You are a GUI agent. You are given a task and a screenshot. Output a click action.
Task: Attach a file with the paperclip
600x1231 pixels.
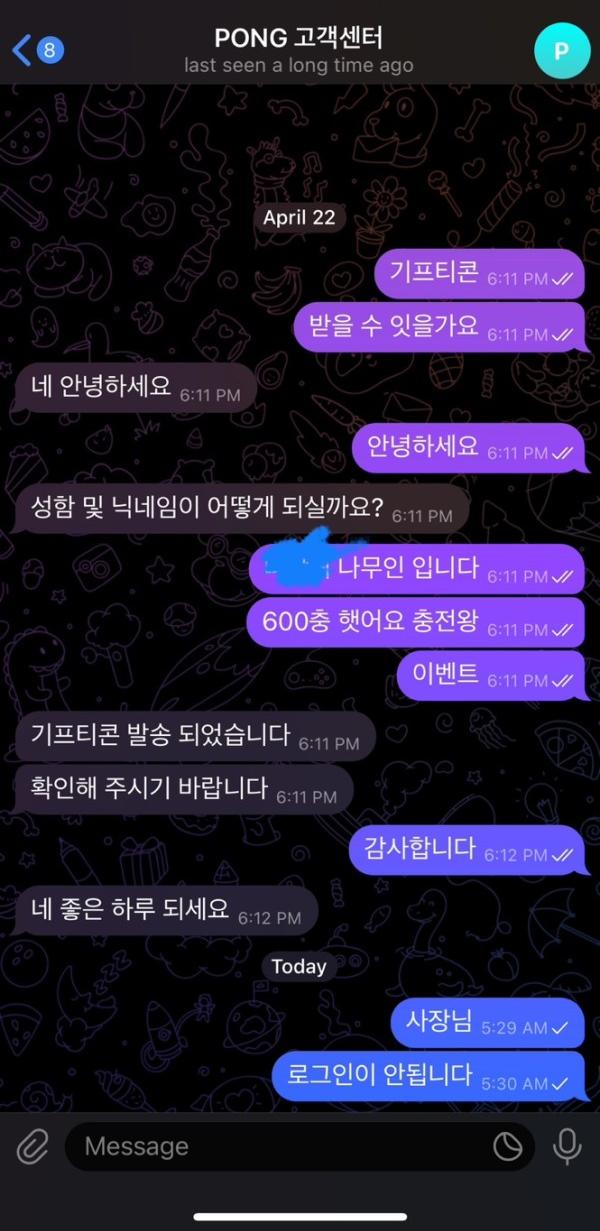(x=32, y=1146)
